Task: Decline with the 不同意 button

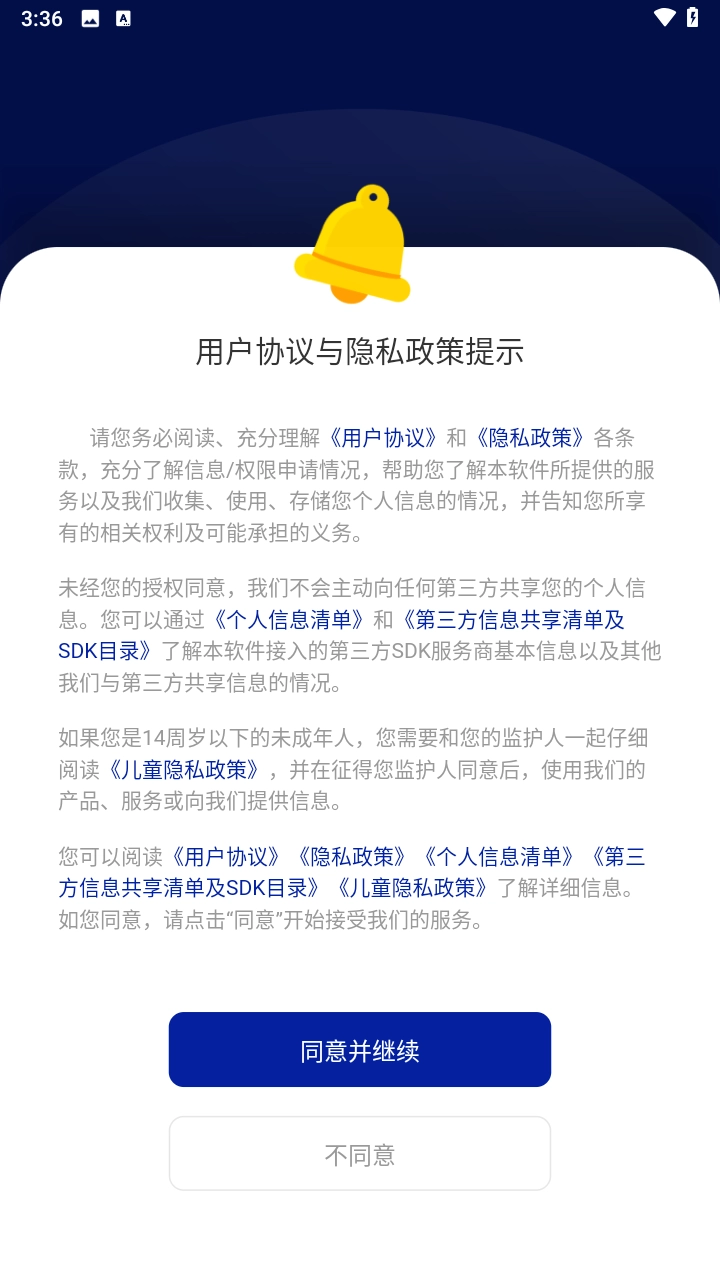Action: pyautogui.click(x=360, y=1154)
